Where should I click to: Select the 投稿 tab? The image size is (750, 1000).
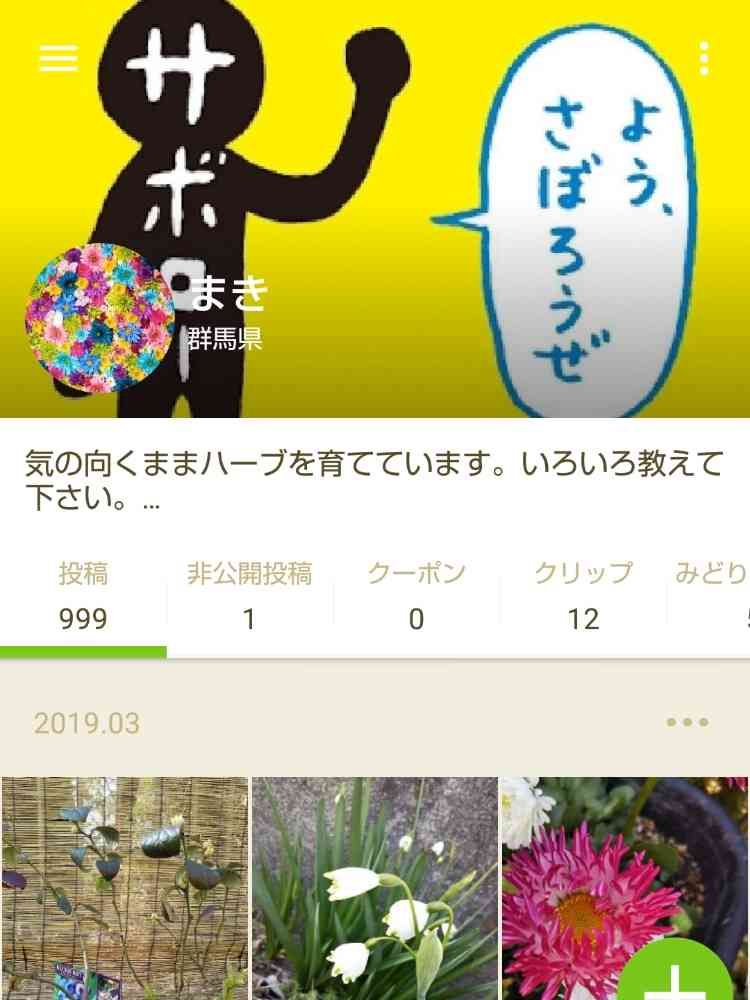point(83,596)
